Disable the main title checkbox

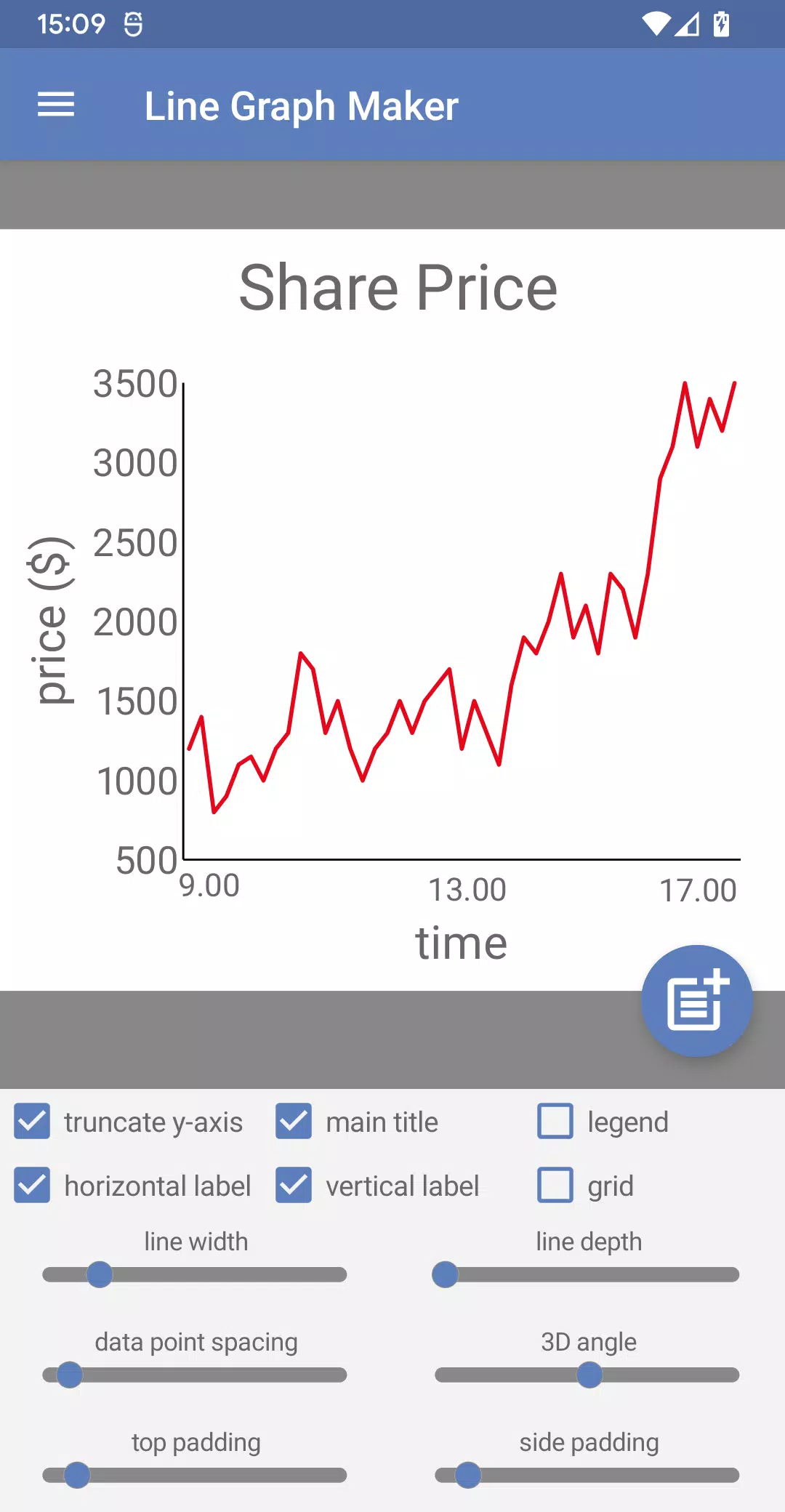[x=294, y=1122]
